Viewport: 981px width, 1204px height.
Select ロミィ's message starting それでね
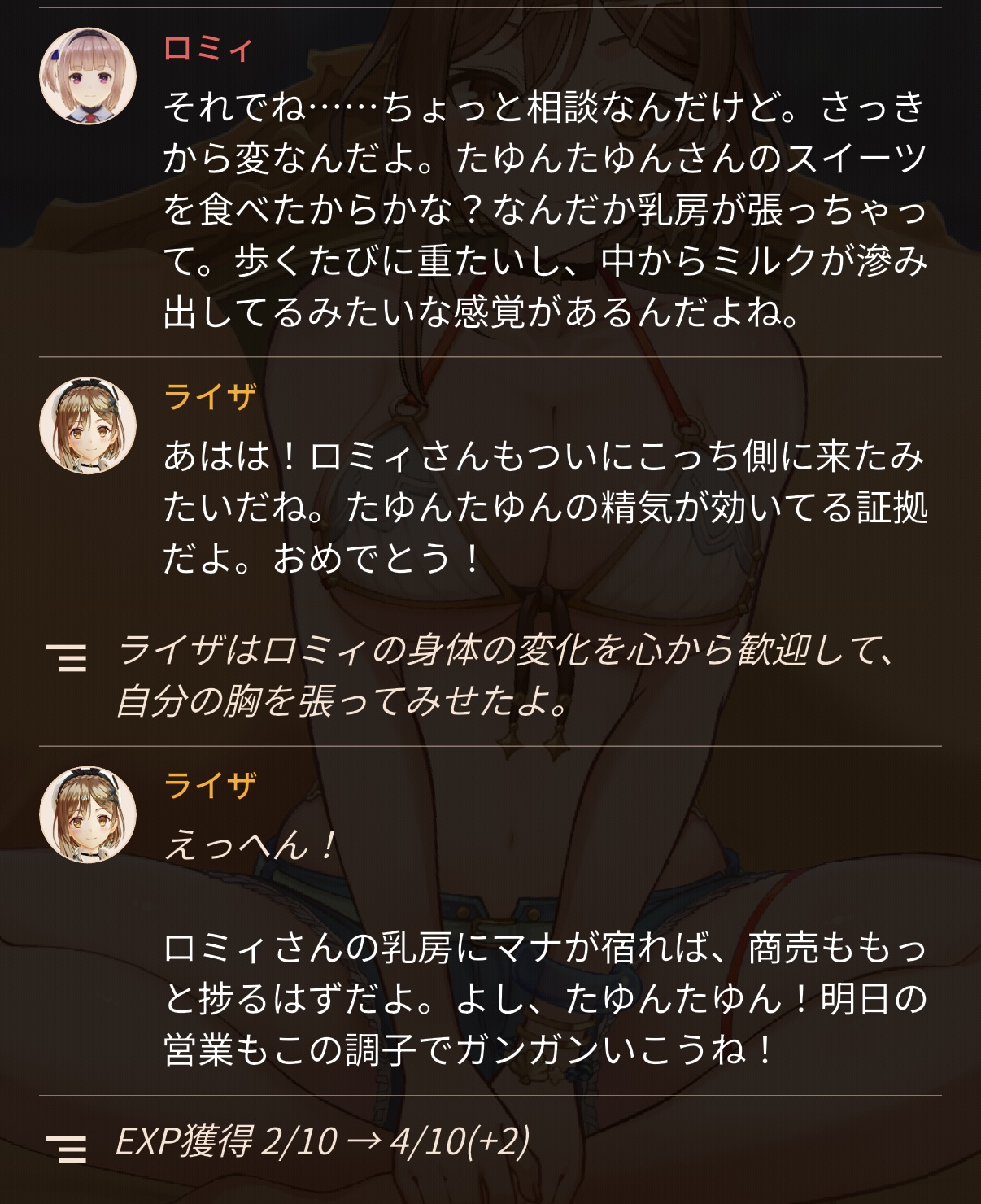(545, 209)
